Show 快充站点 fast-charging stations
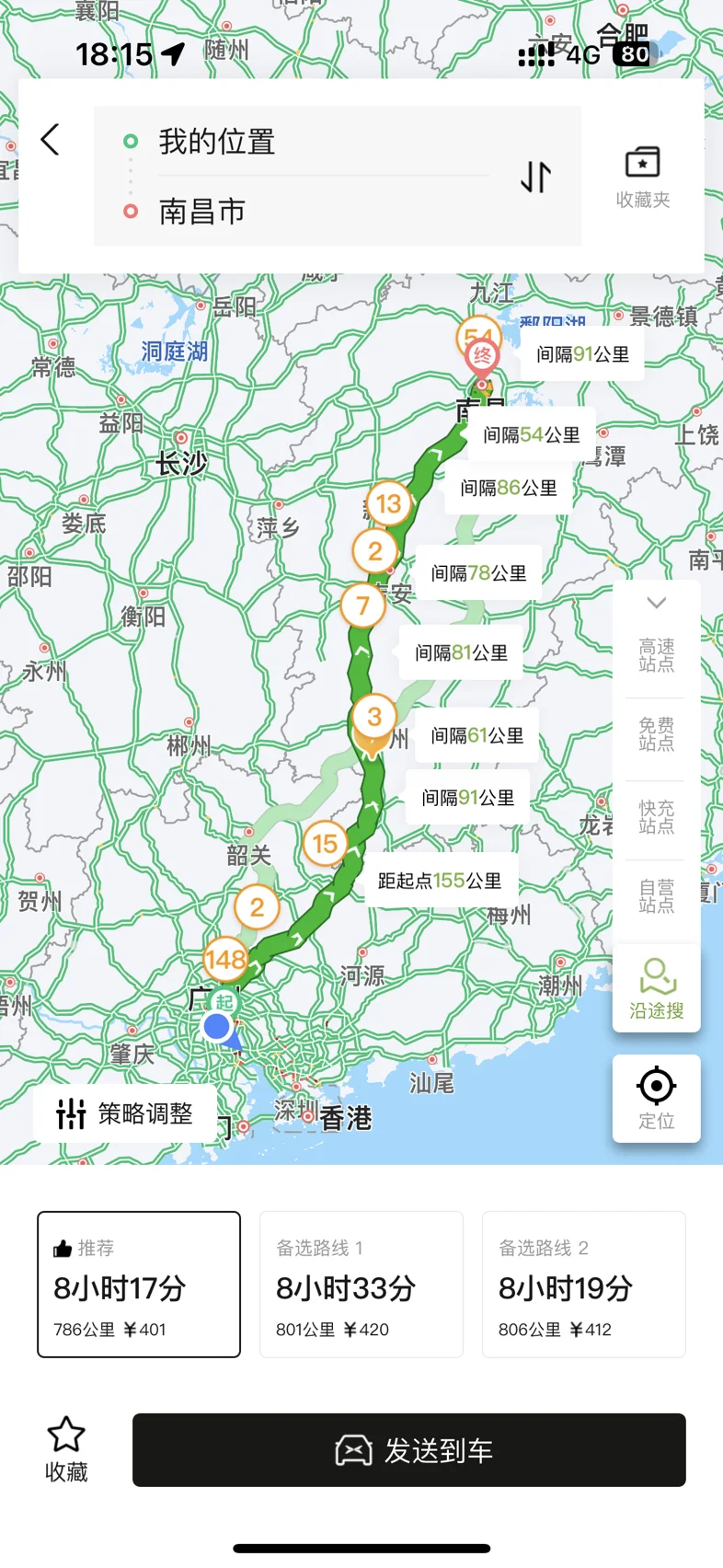 pyautogui.click(x=656, y=817)
